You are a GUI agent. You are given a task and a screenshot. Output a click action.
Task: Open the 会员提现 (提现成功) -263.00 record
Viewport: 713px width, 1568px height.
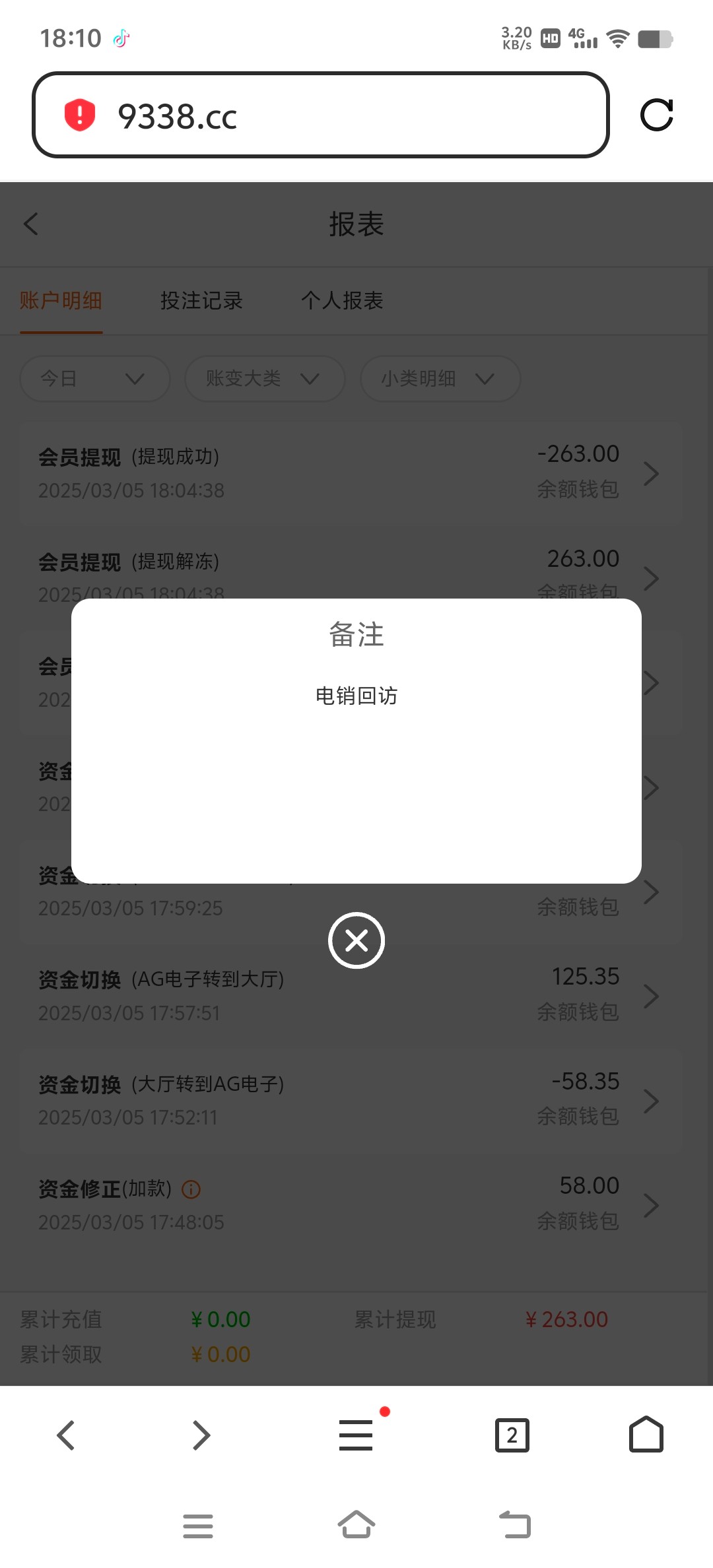351,473
